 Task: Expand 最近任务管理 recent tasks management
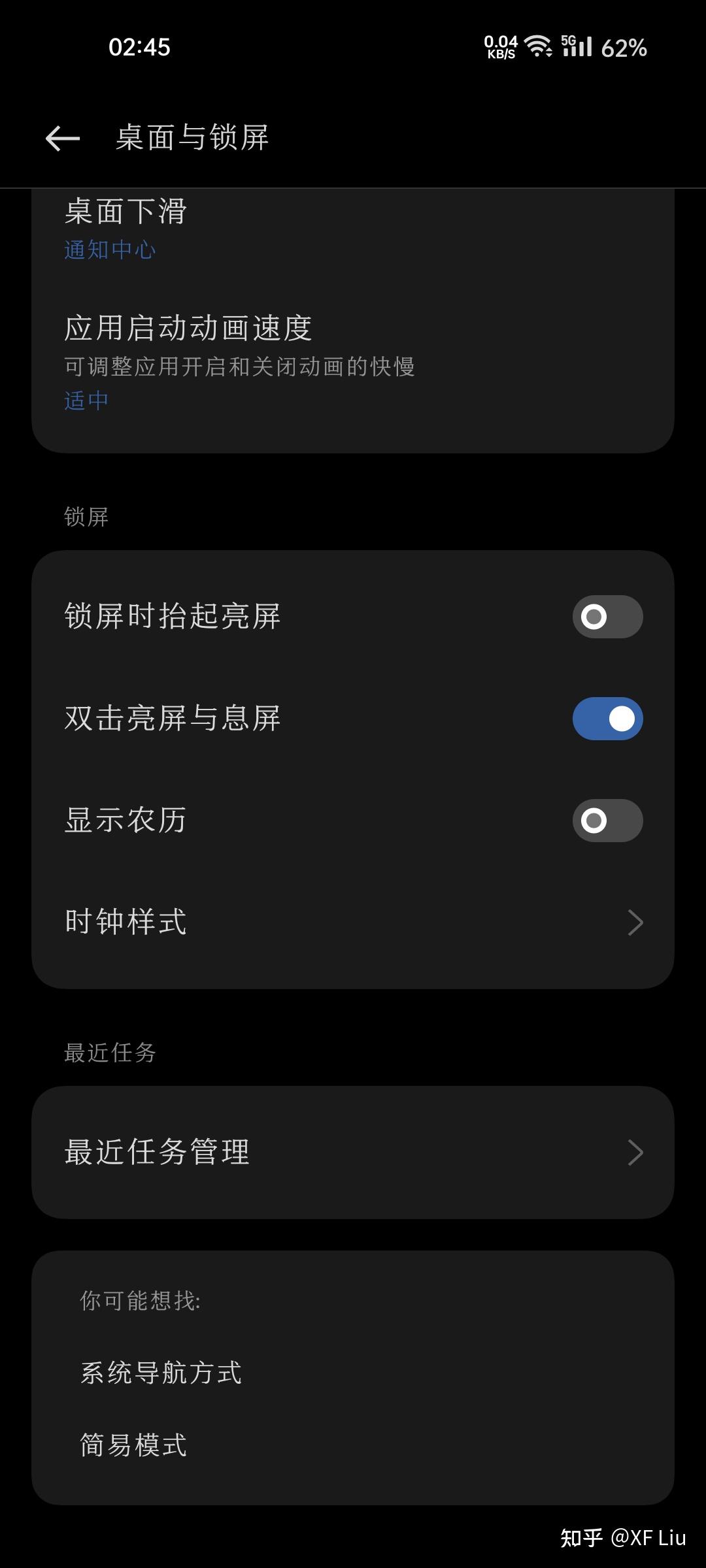tap(353, 1152)
